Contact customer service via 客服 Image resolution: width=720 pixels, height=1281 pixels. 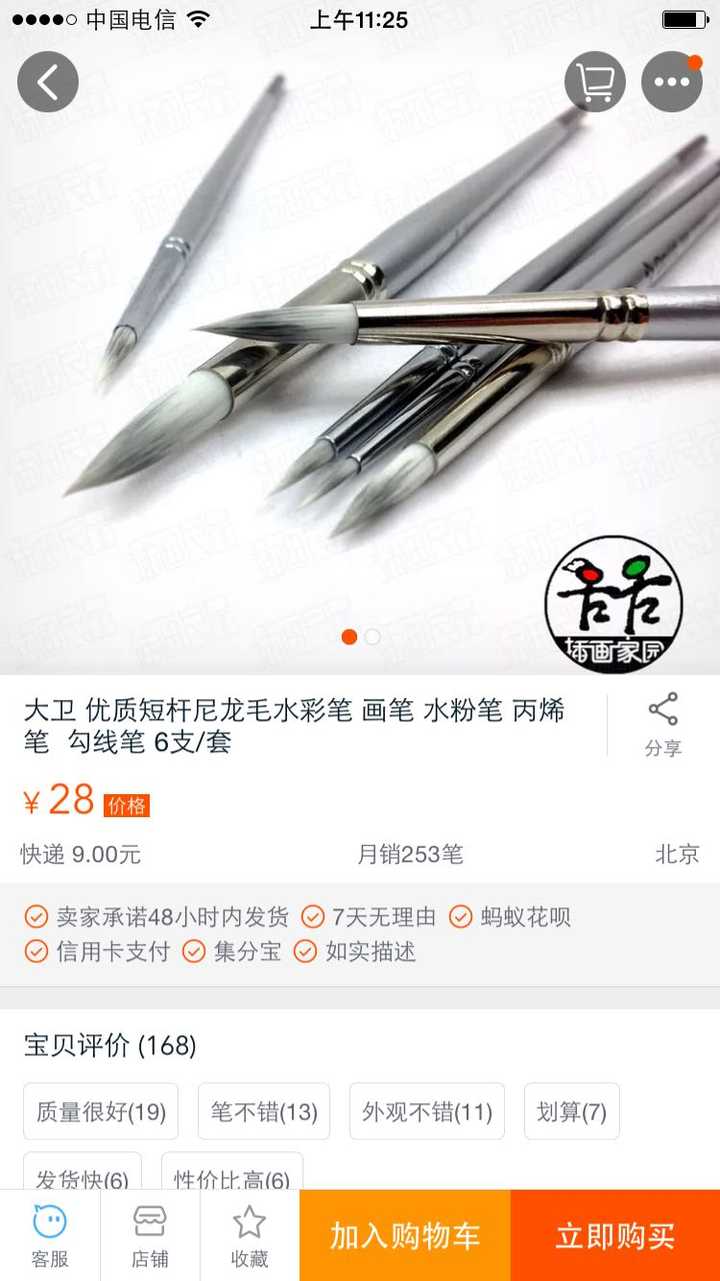[x=50, y=1236]
